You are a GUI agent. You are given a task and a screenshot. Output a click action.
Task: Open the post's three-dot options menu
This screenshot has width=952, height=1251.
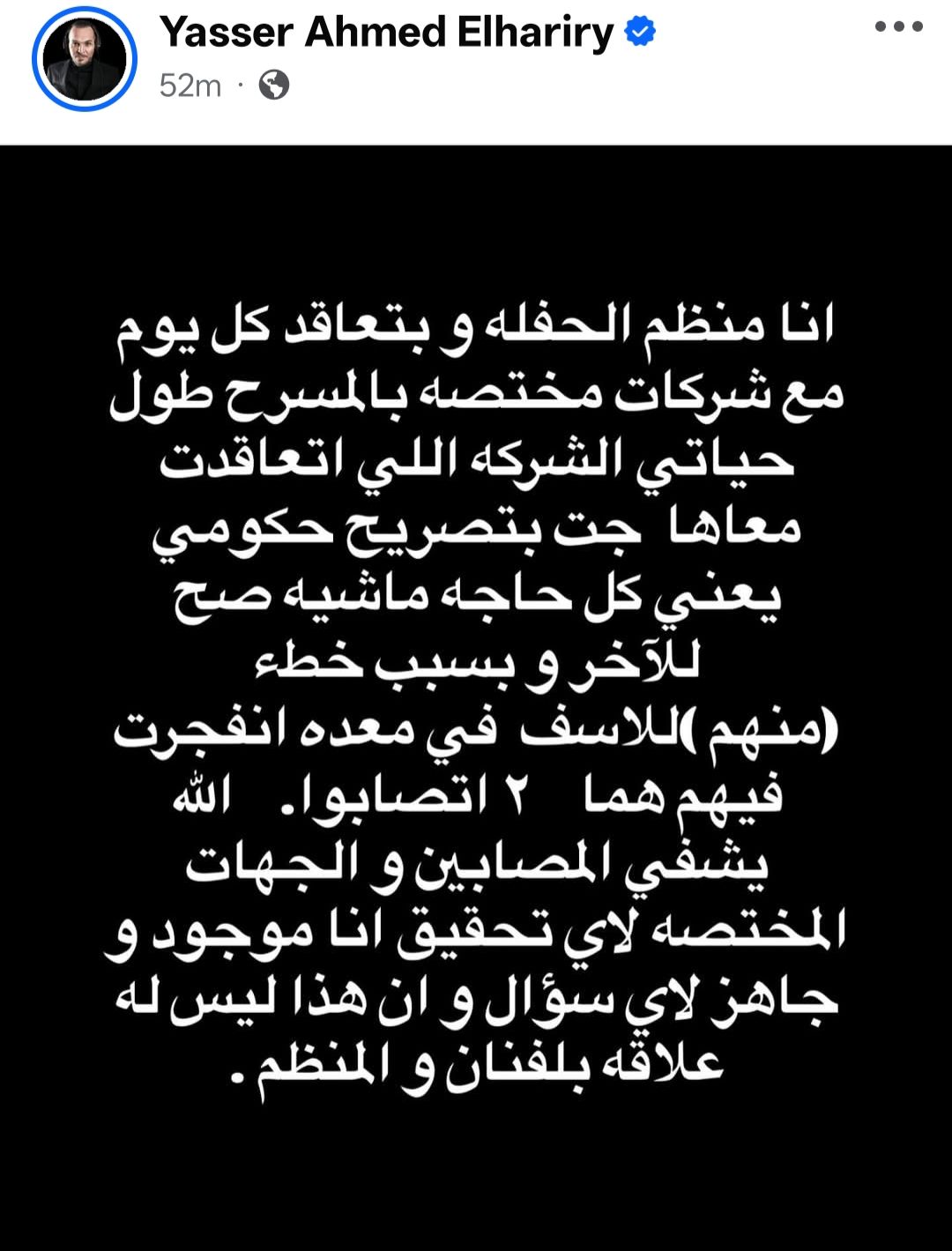click(x=898, y=27)
